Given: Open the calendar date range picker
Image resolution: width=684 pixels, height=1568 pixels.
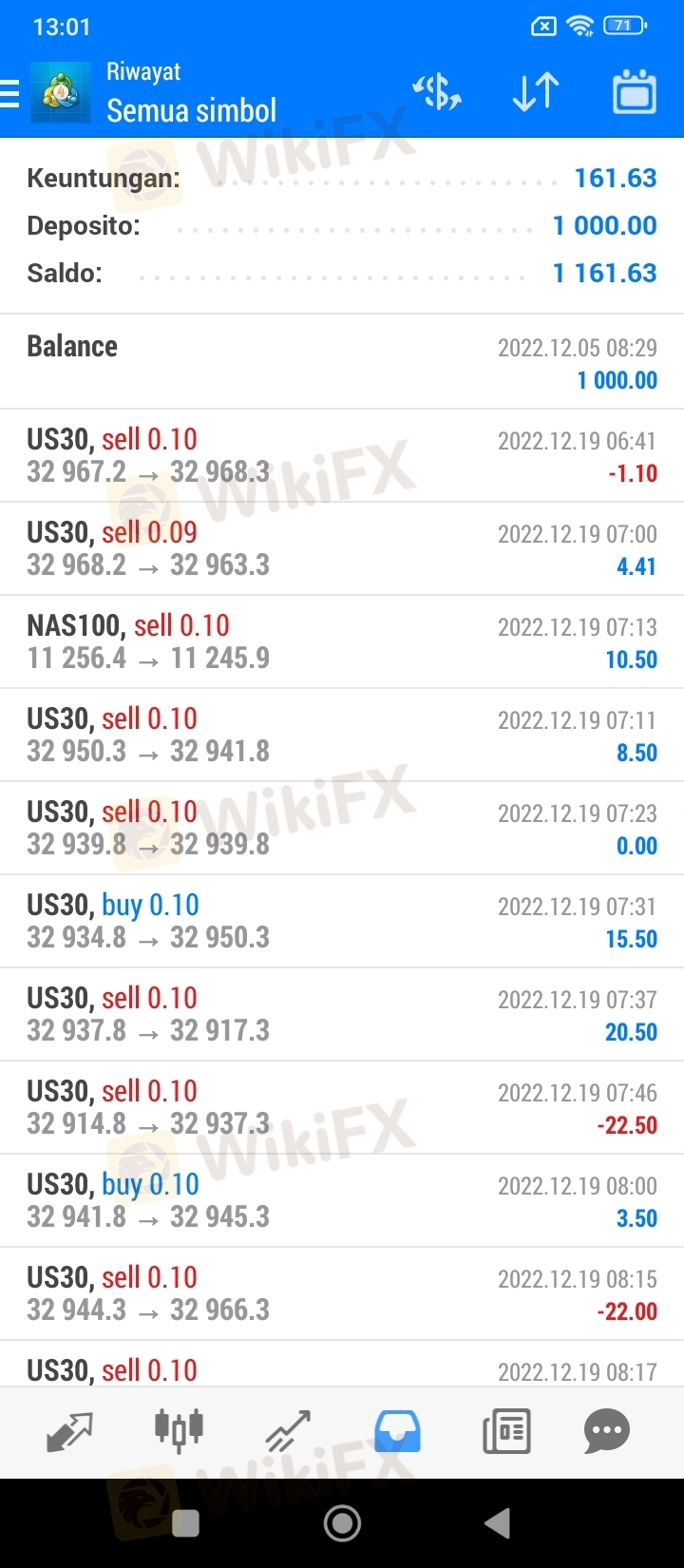Looking at the screenshot, I should [635, 92].
